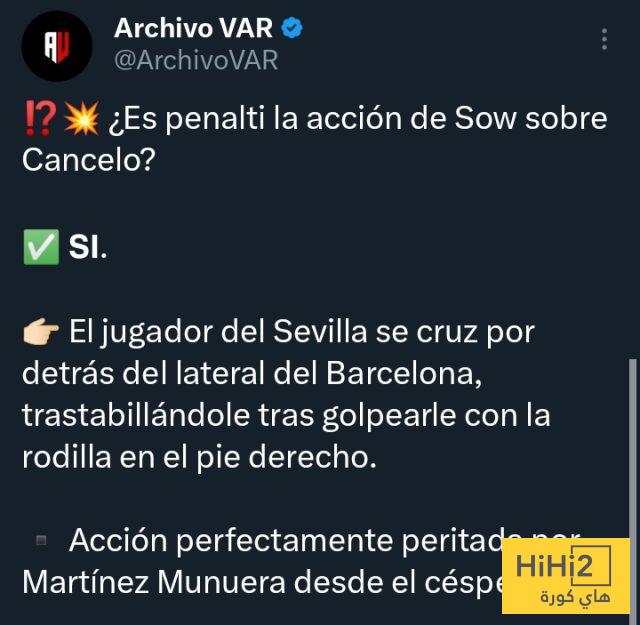This screenshot has height=625, width=640.
Task: Open the tweet's three-dot overflow menu
Action: [603, 40]
